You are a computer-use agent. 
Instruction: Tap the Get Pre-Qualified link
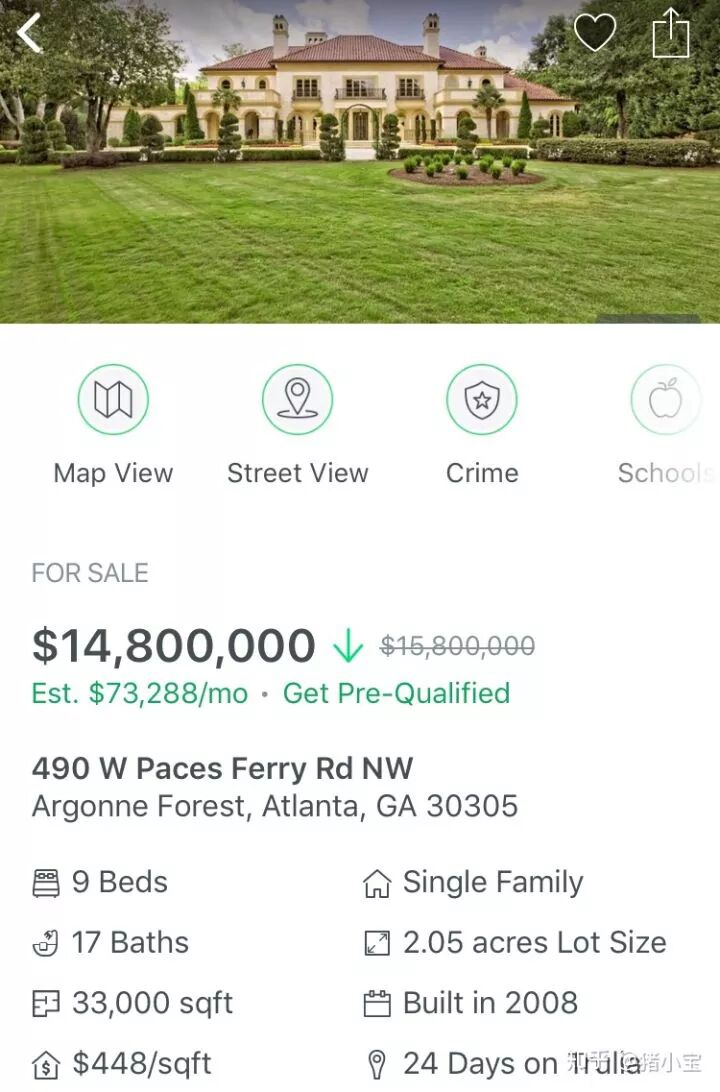pos(396,693)
